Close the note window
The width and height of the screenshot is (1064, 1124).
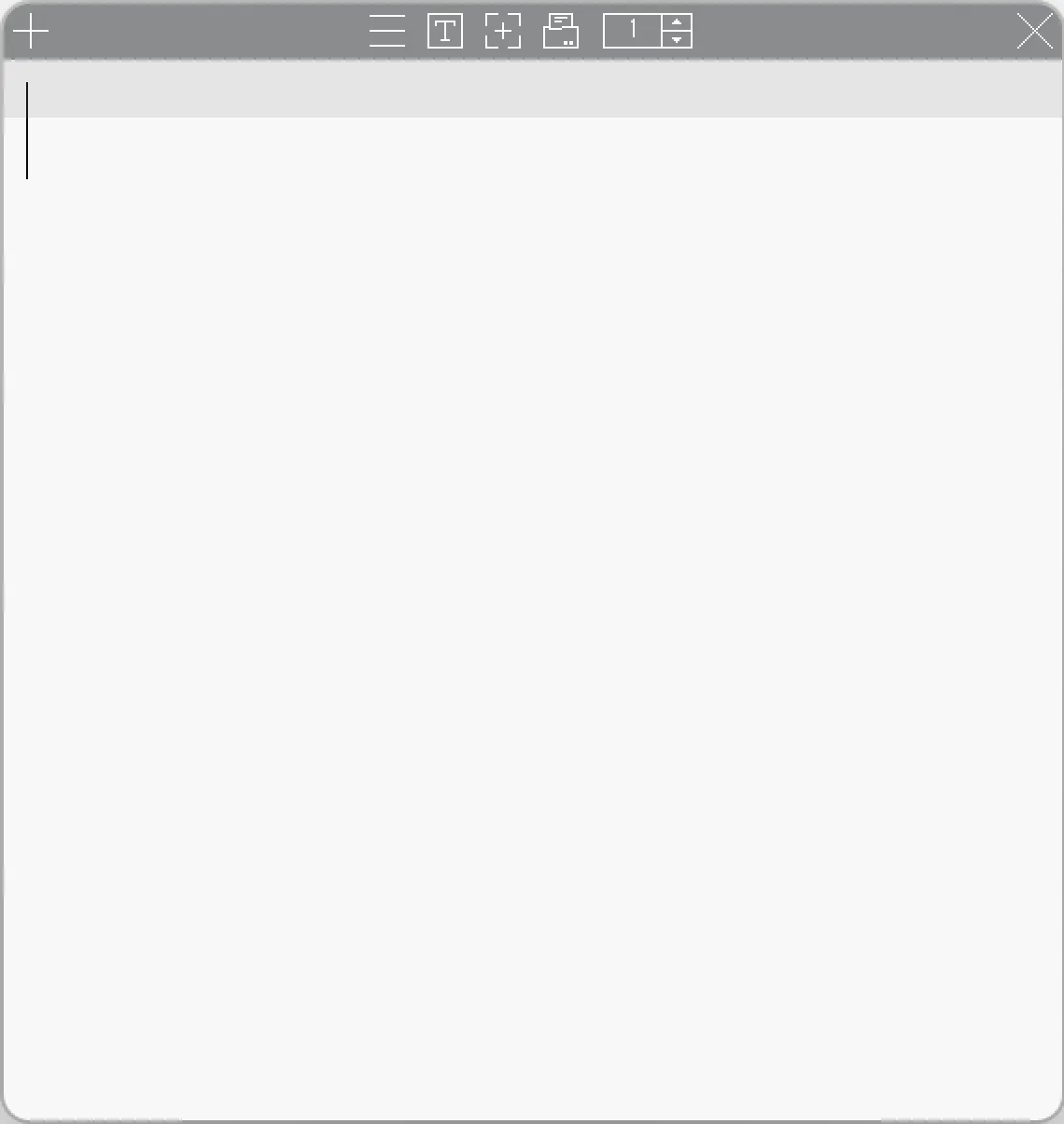click(1034, 32)
